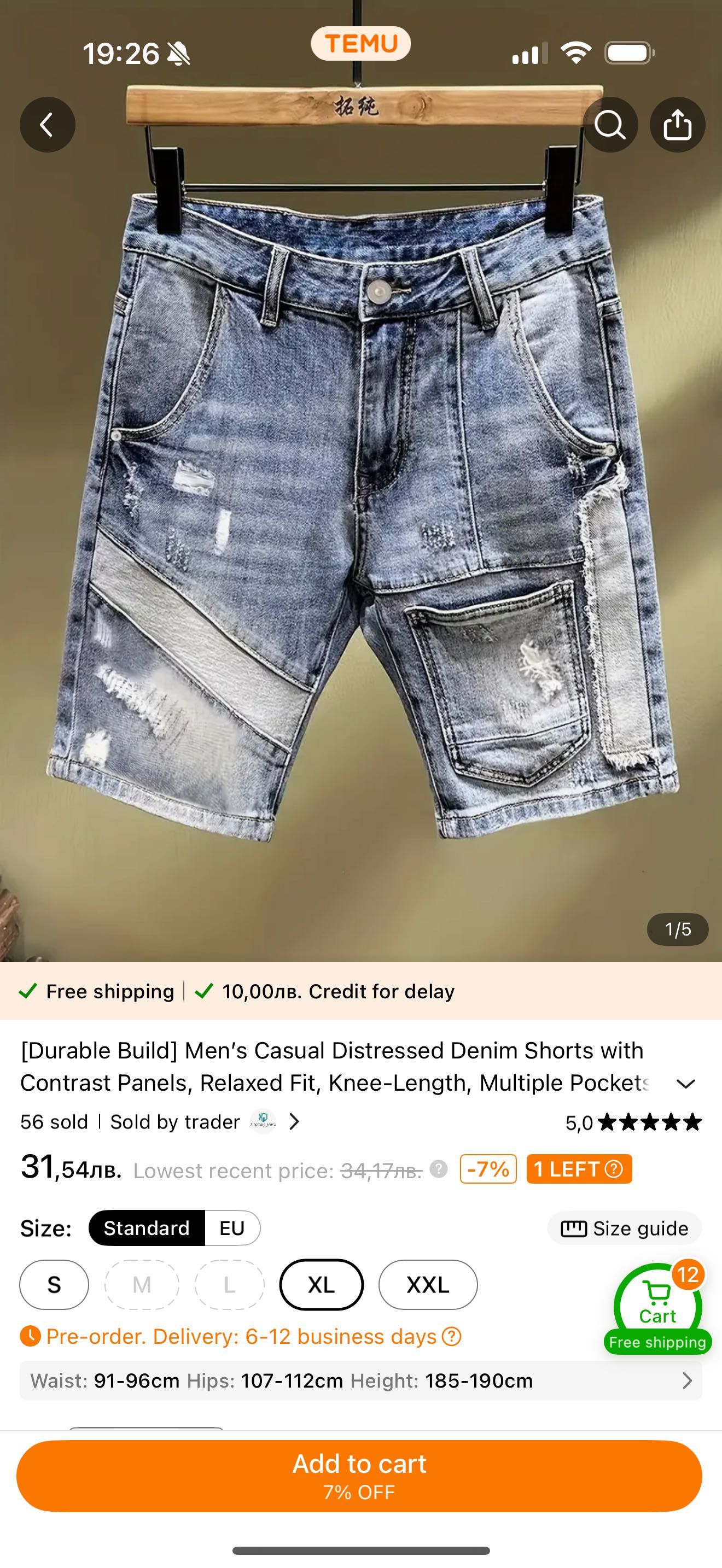
Task: Open the search magnifier icon
Action: pos(610,125)
